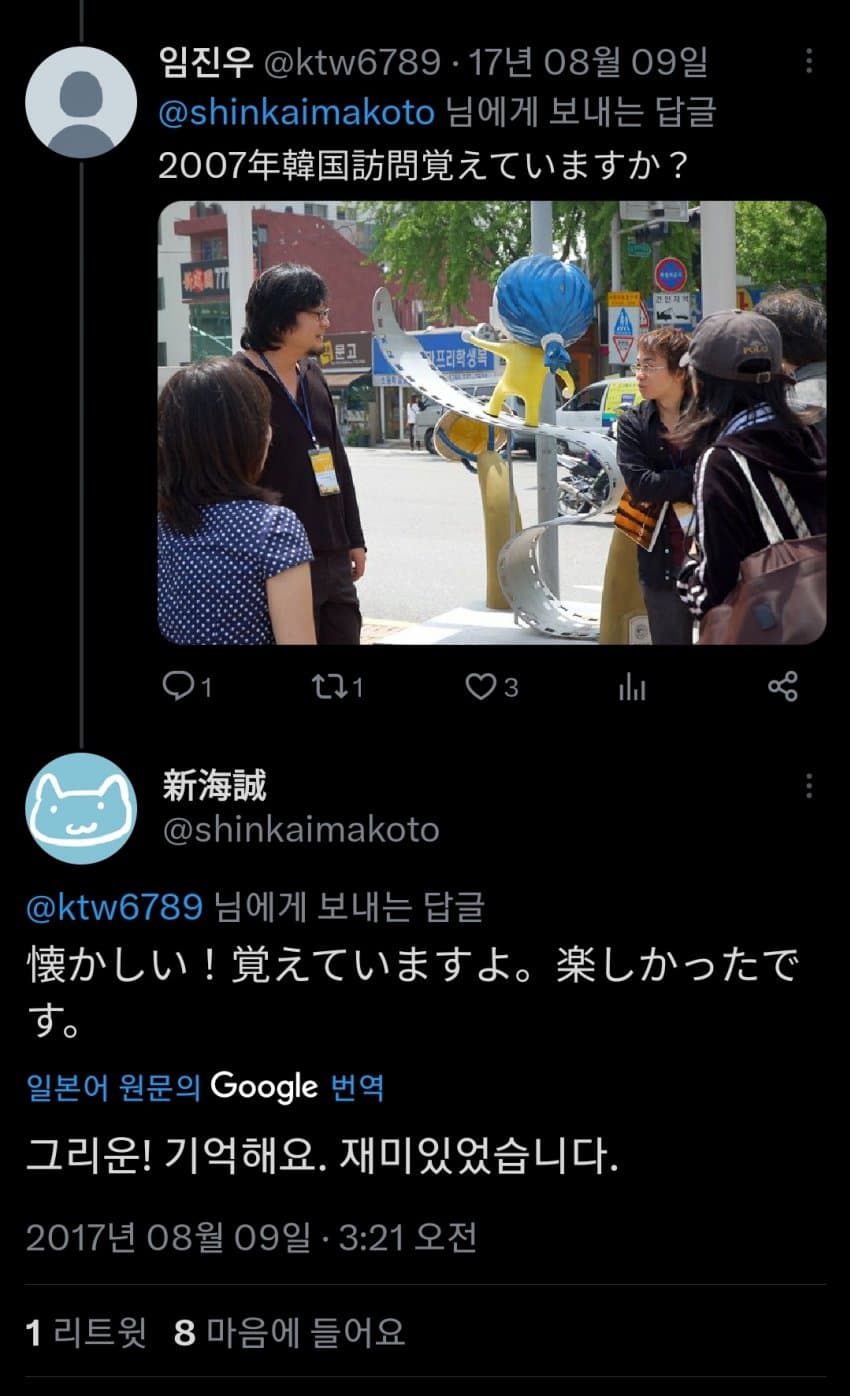850x1396 pixels.
Task: View the 8 마음에 들어요 likes list
Action: (x=289, y=1332)
